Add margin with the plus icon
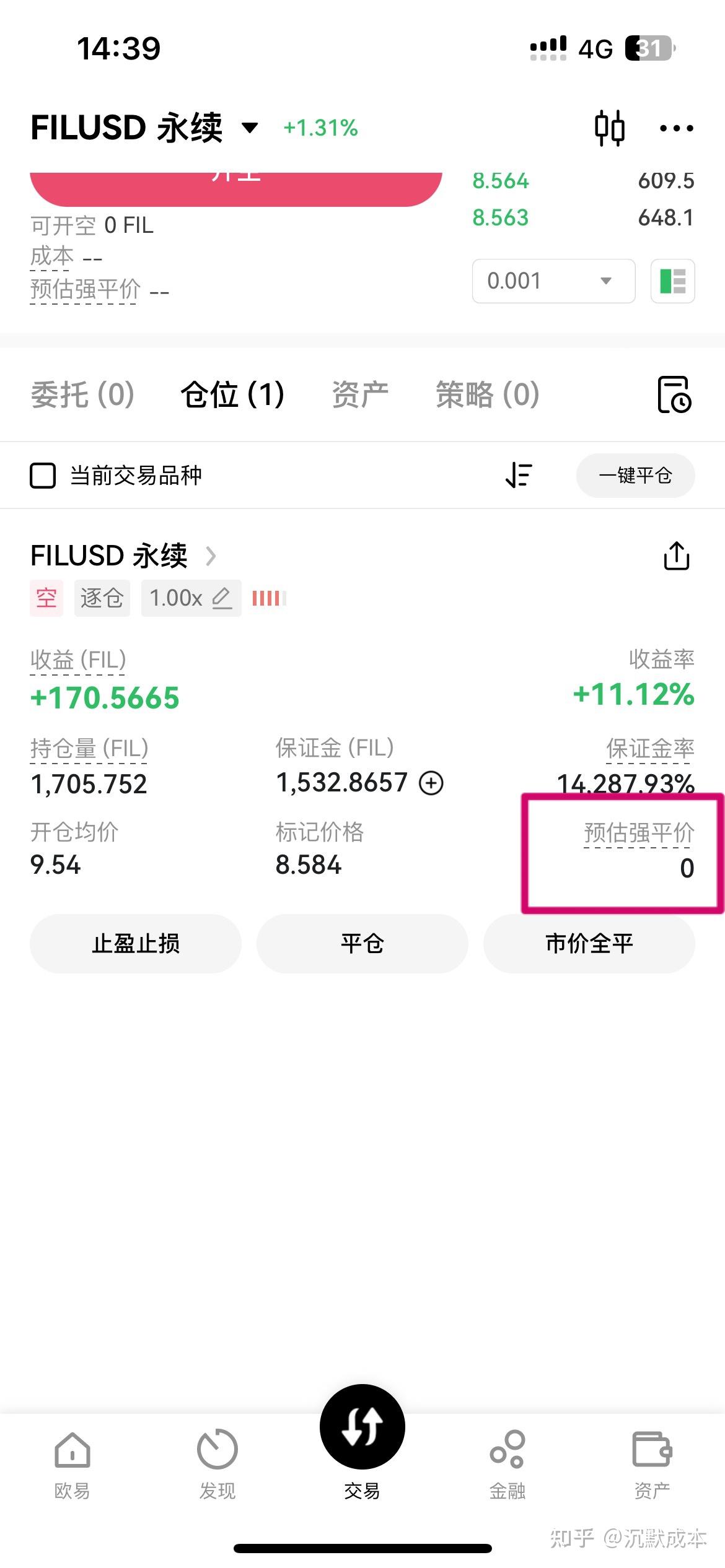Image resolution: width=725 pixels, height=1568 pixels. [431, 783]
